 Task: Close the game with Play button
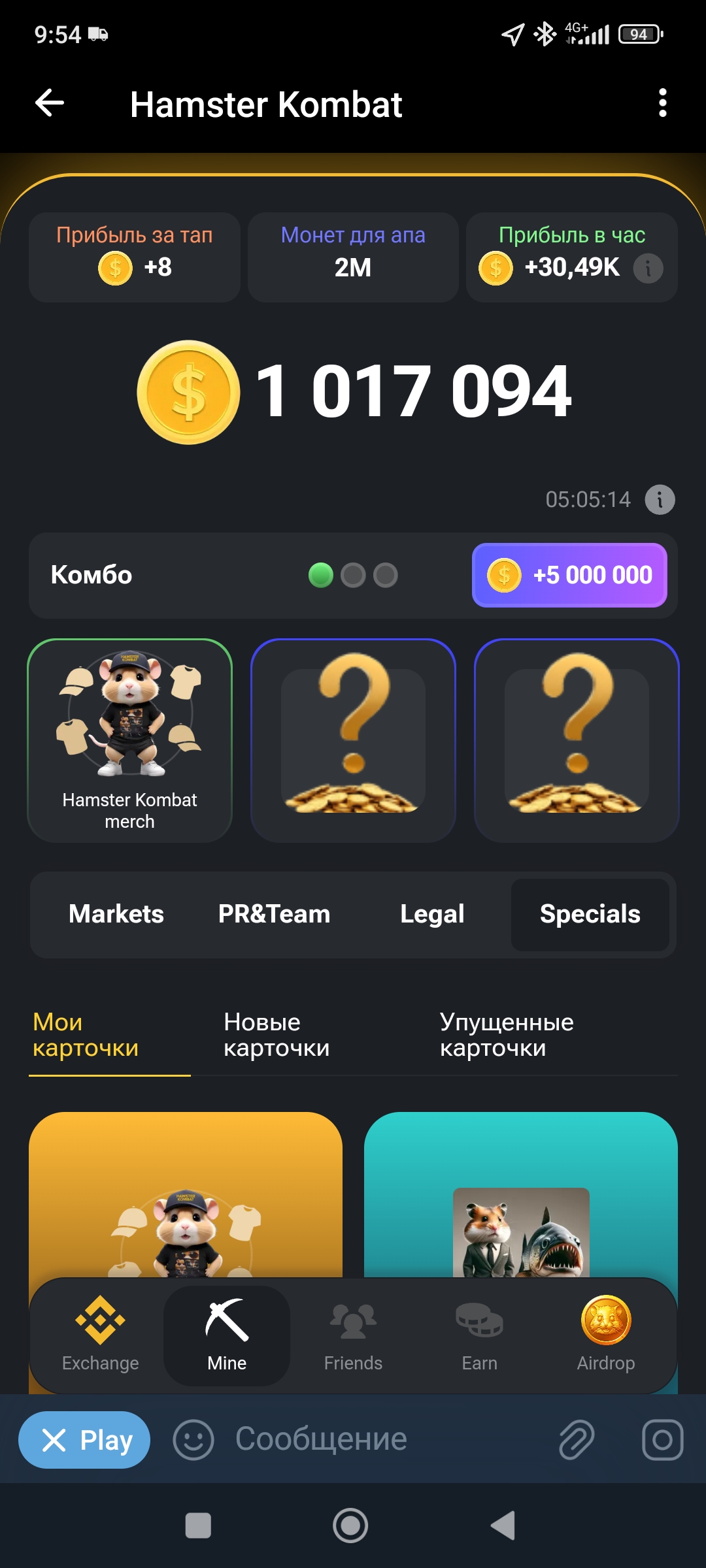84,1440
